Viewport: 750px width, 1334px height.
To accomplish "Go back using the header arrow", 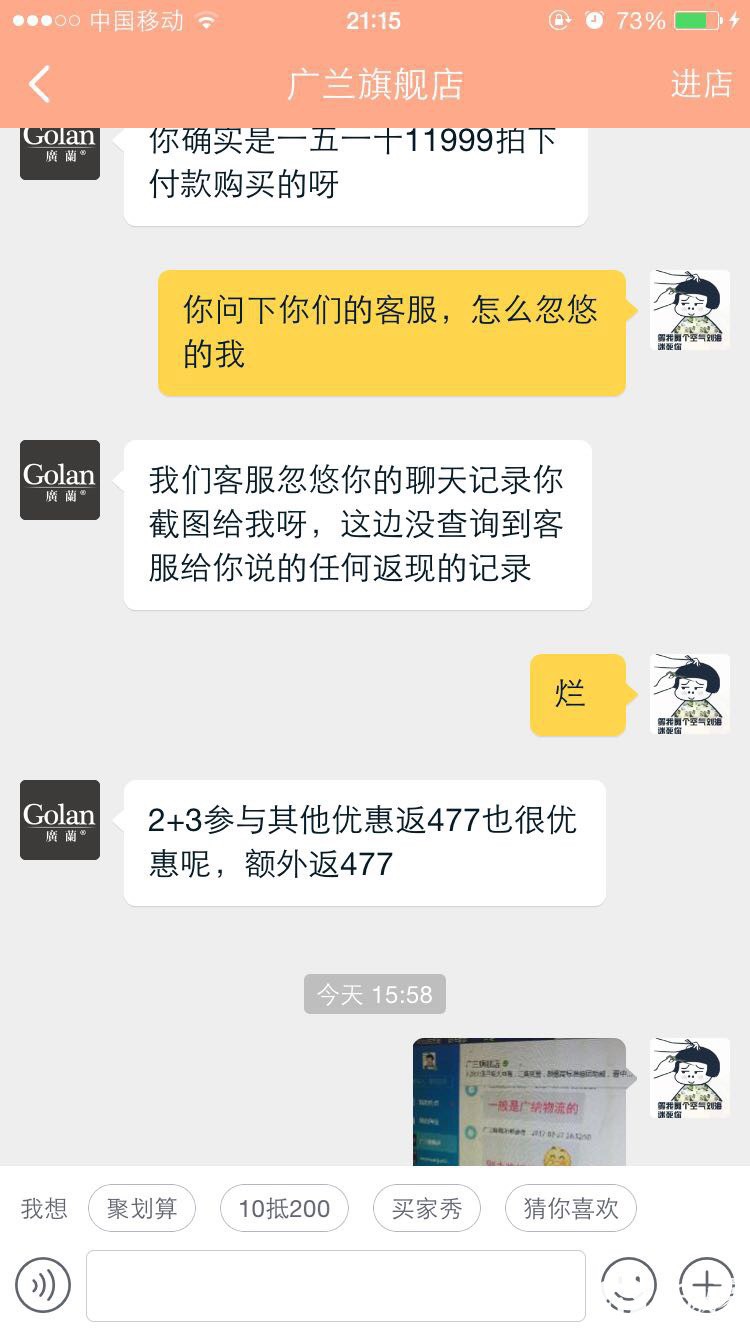I will 40,84.
